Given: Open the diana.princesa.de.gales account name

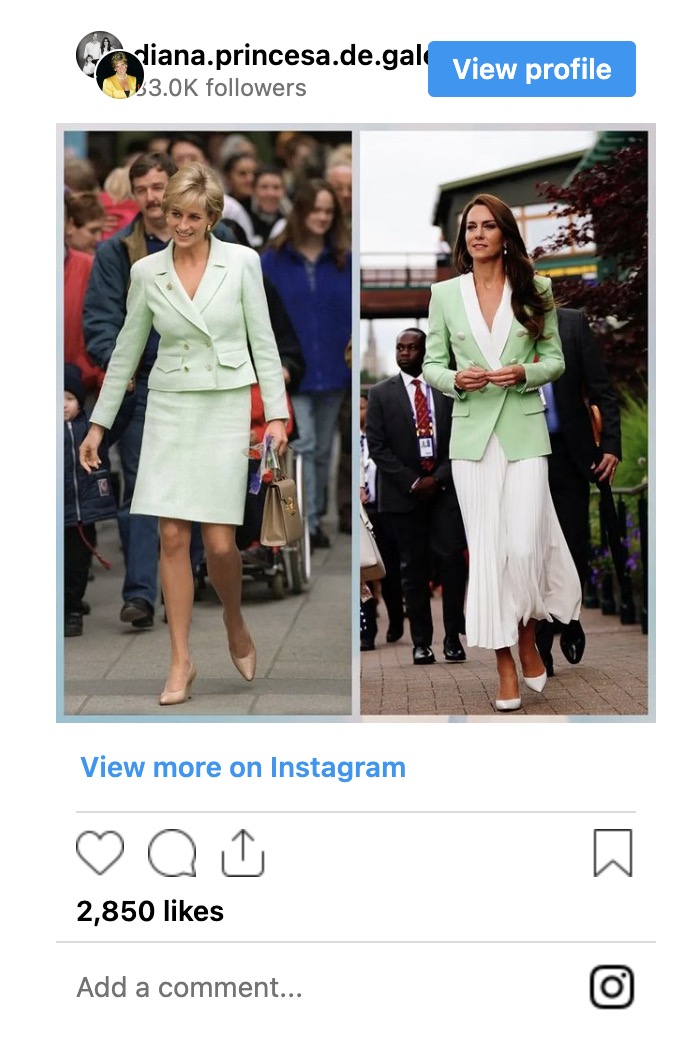Looking at the screenshot, I should (x=280, y=56).
